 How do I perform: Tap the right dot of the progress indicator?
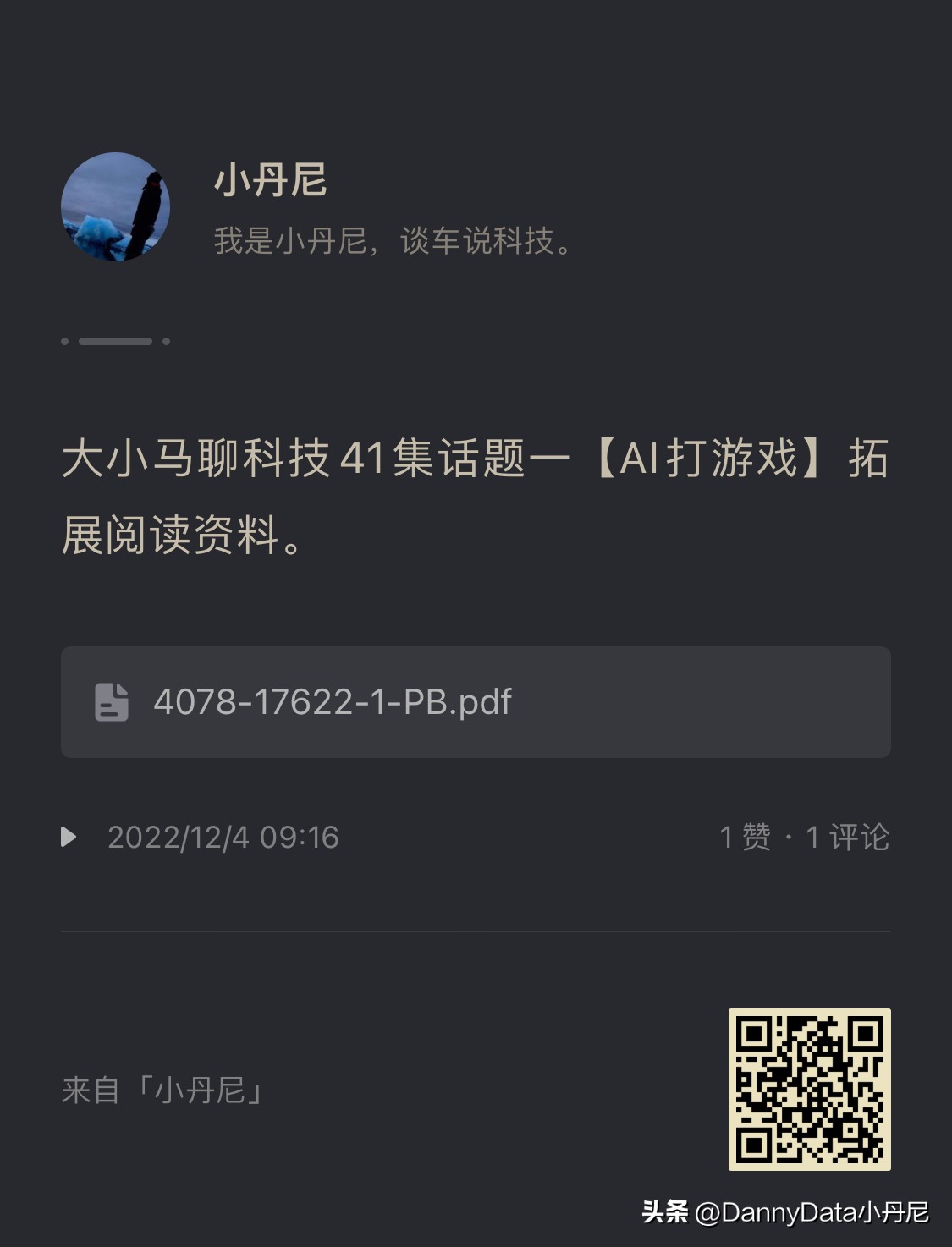pos(166,341)
